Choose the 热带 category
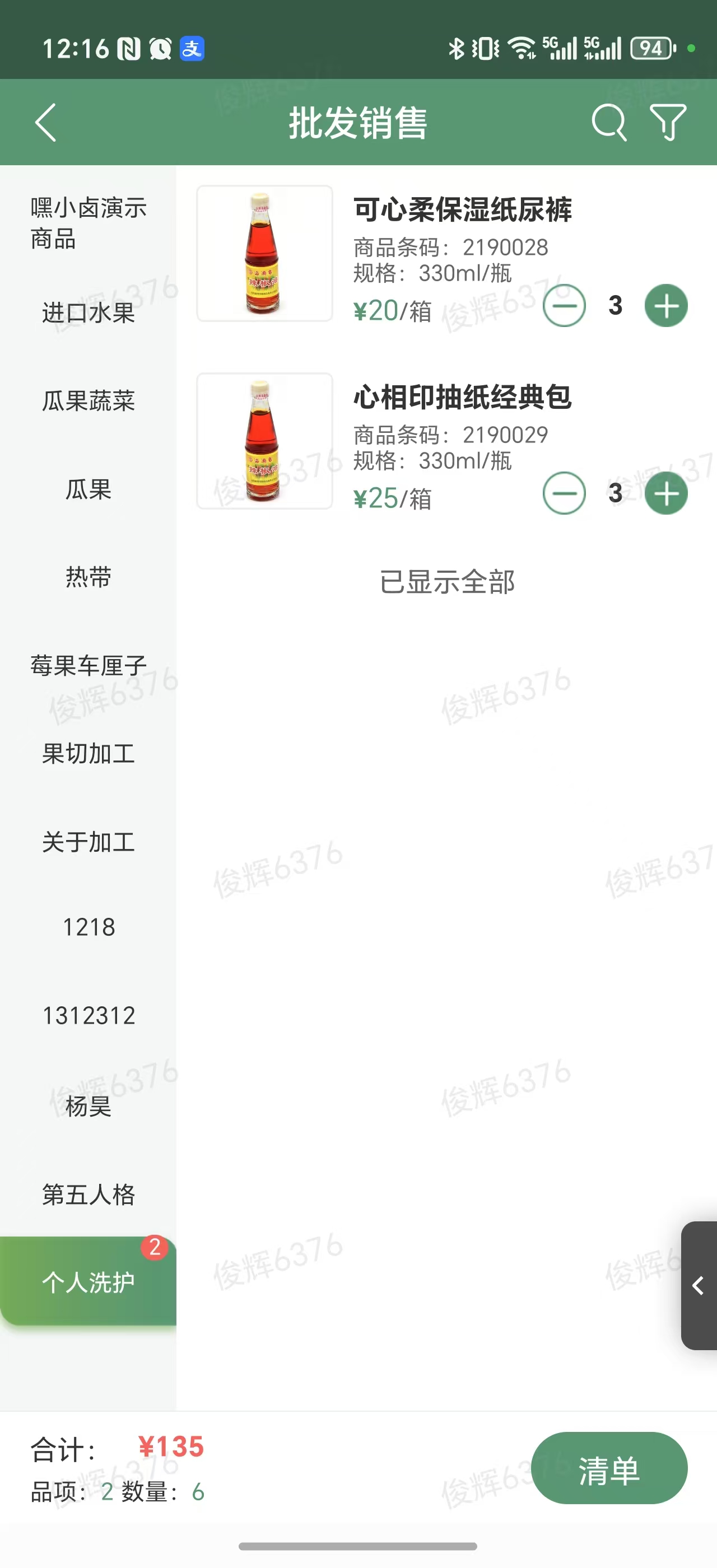 89,577
